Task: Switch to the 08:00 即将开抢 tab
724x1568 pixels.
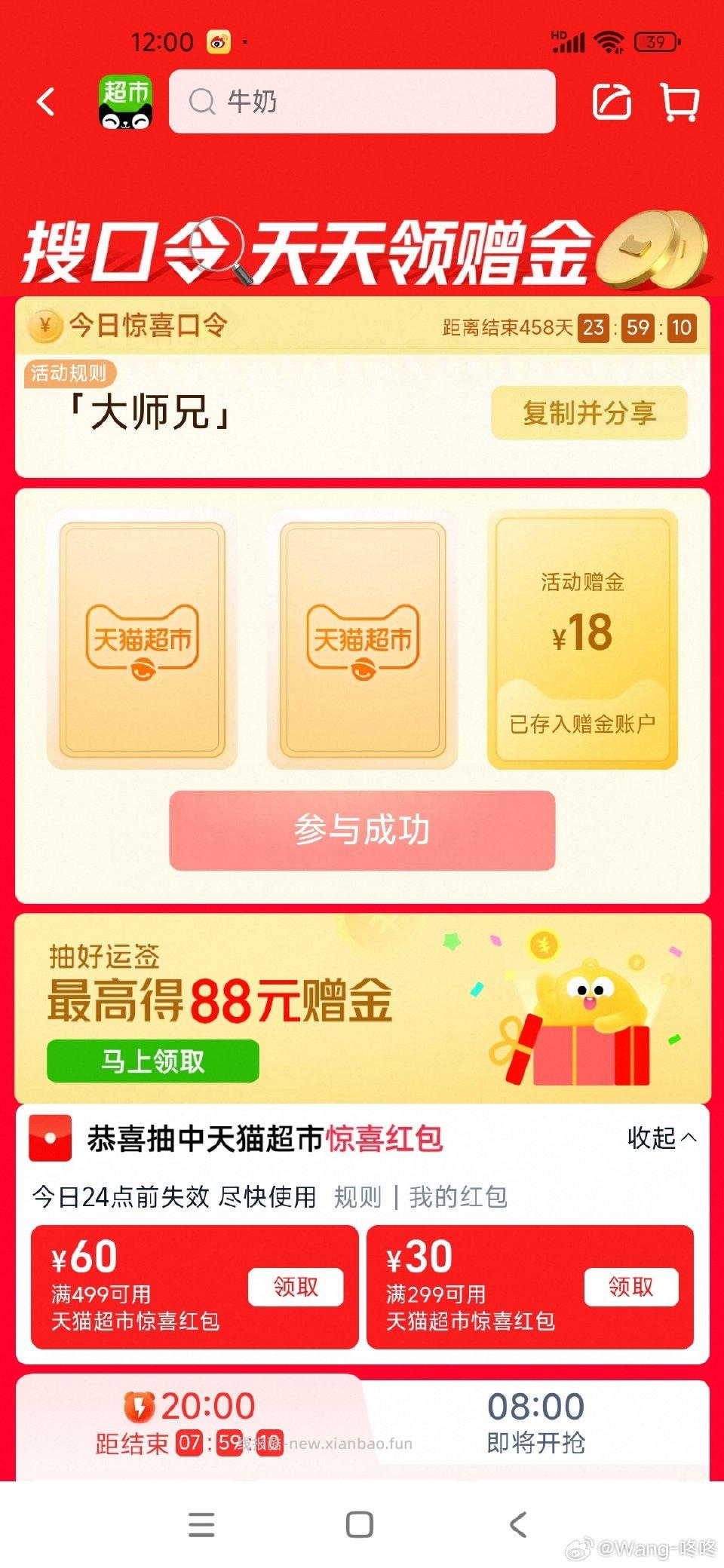Action: [x=535, y=1423]
